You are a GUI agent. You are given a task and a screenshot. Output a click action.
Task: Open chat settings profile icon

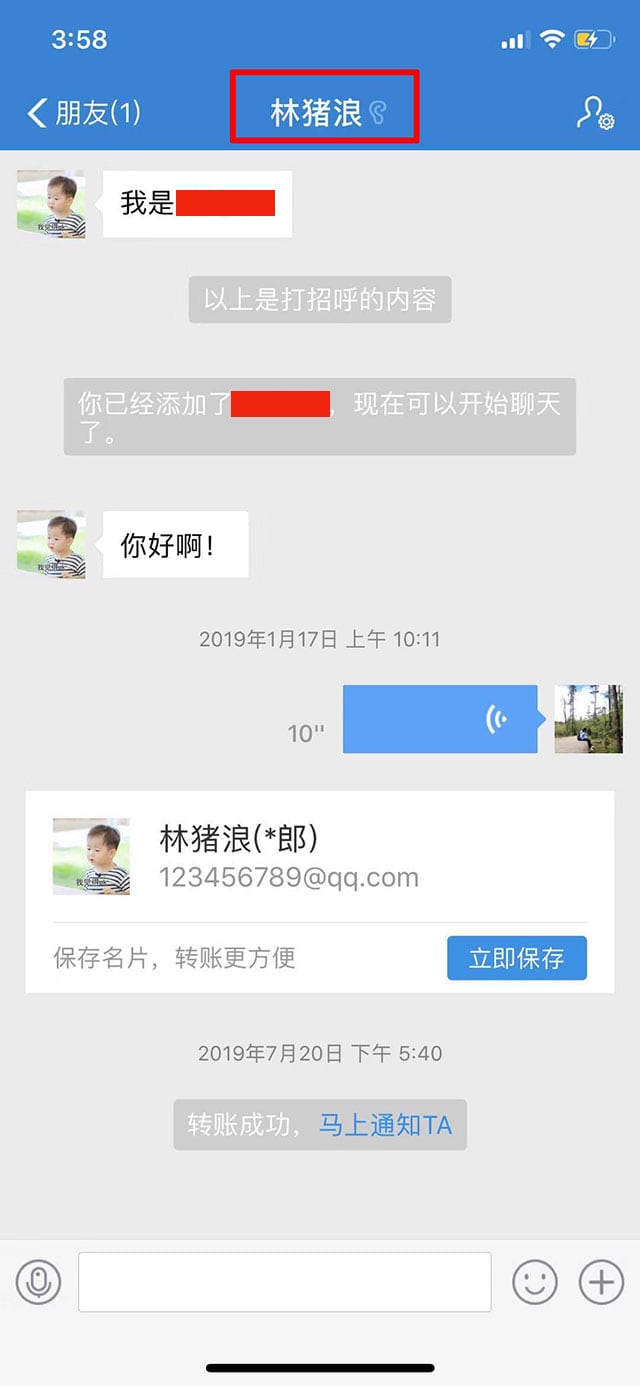pyautogui.click(x=595, y=113)
